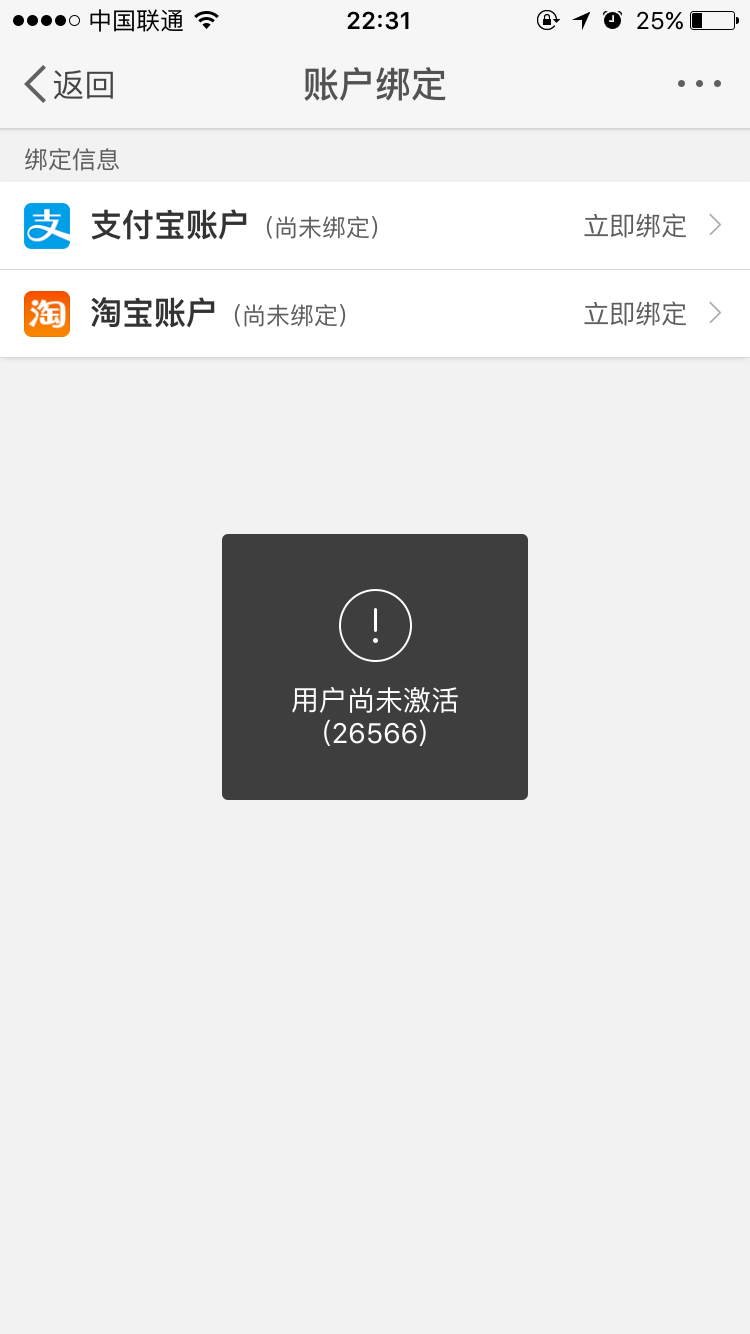Screen dimensions: 750x1334
Task: Tap the 账户绑定 title bar
Action: point(375,84)
